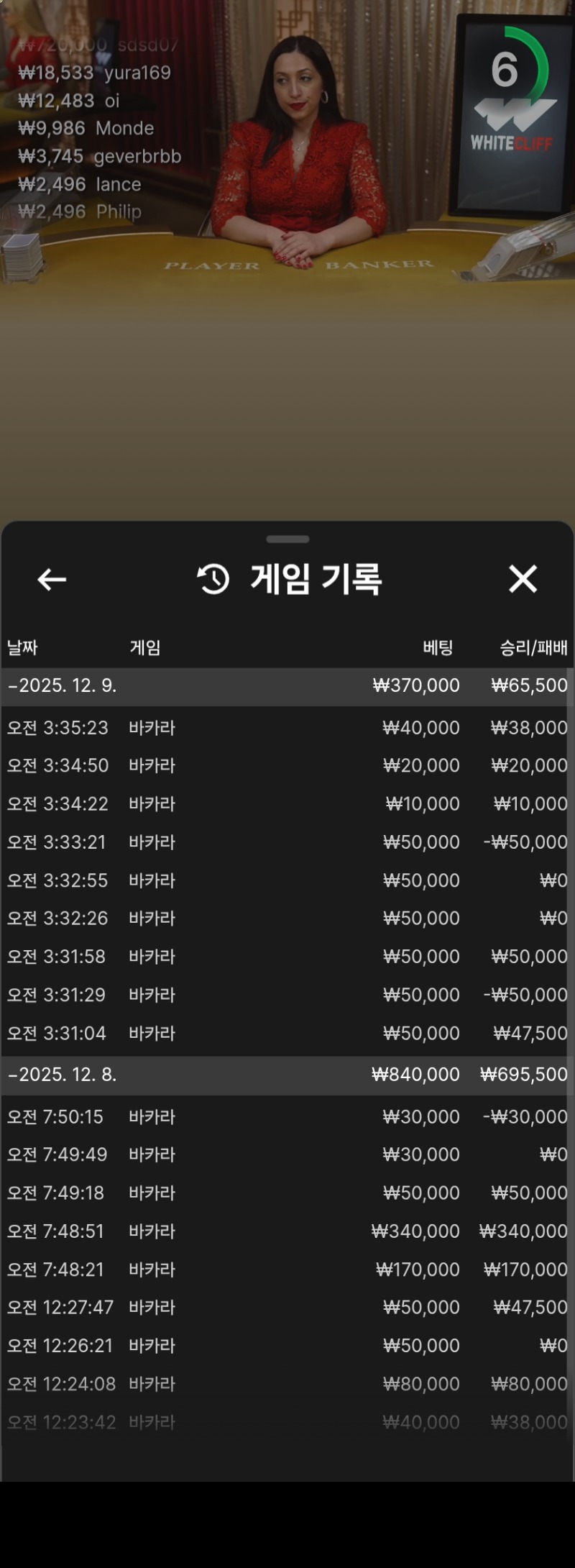Close the 게임 기록 panel with the X icon
The height and width of the screenshot is (1568, 575).
click(523, 579)
